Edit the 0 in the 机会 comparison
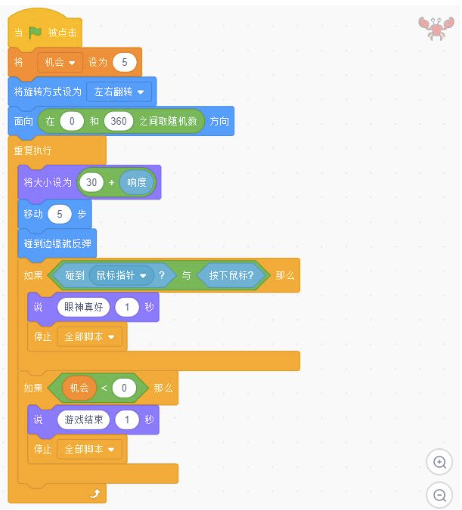This screenshot has width=462, height=510. pyautogui.click(x=124, y=388)
